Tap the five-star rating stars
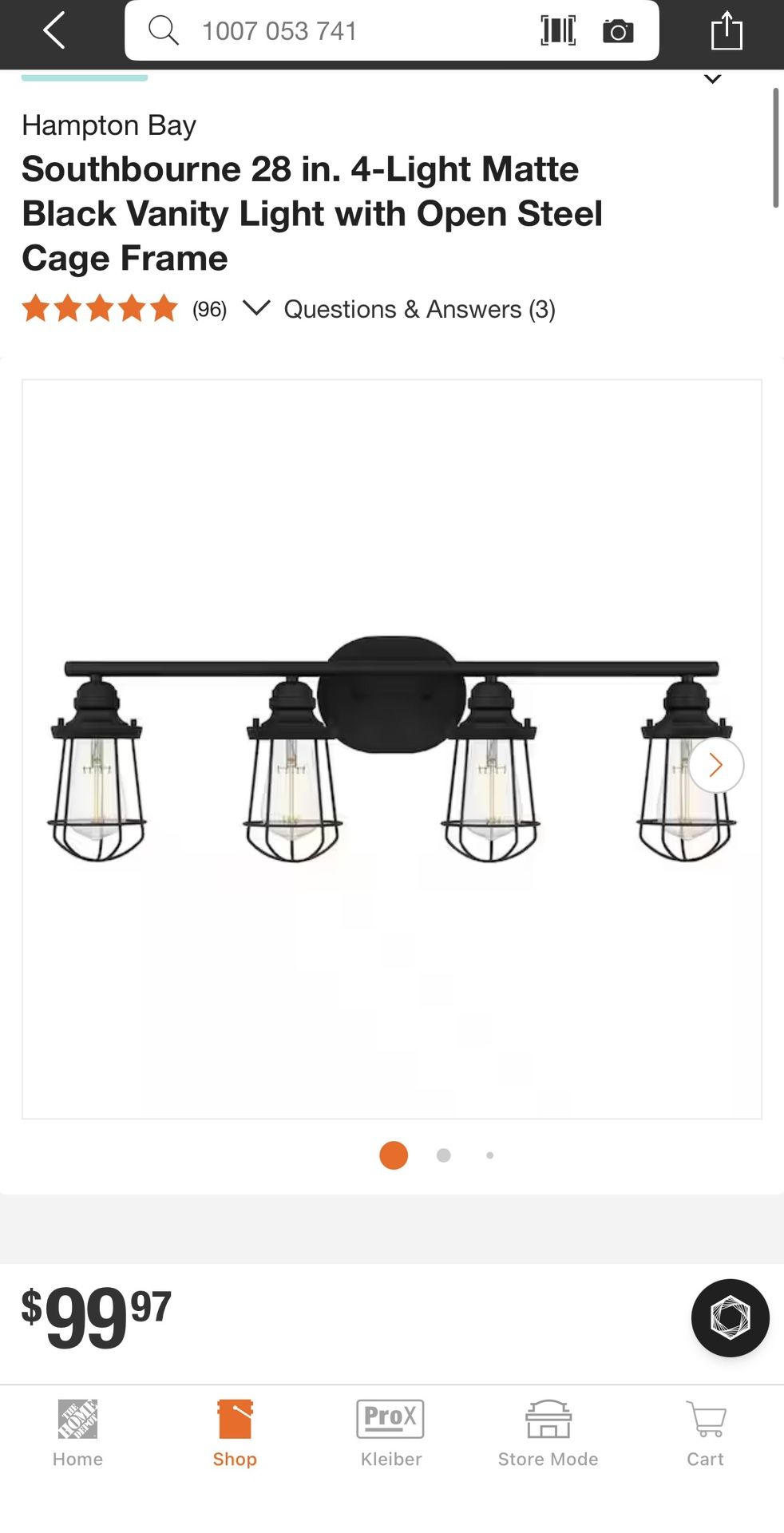 click(100, 308)
